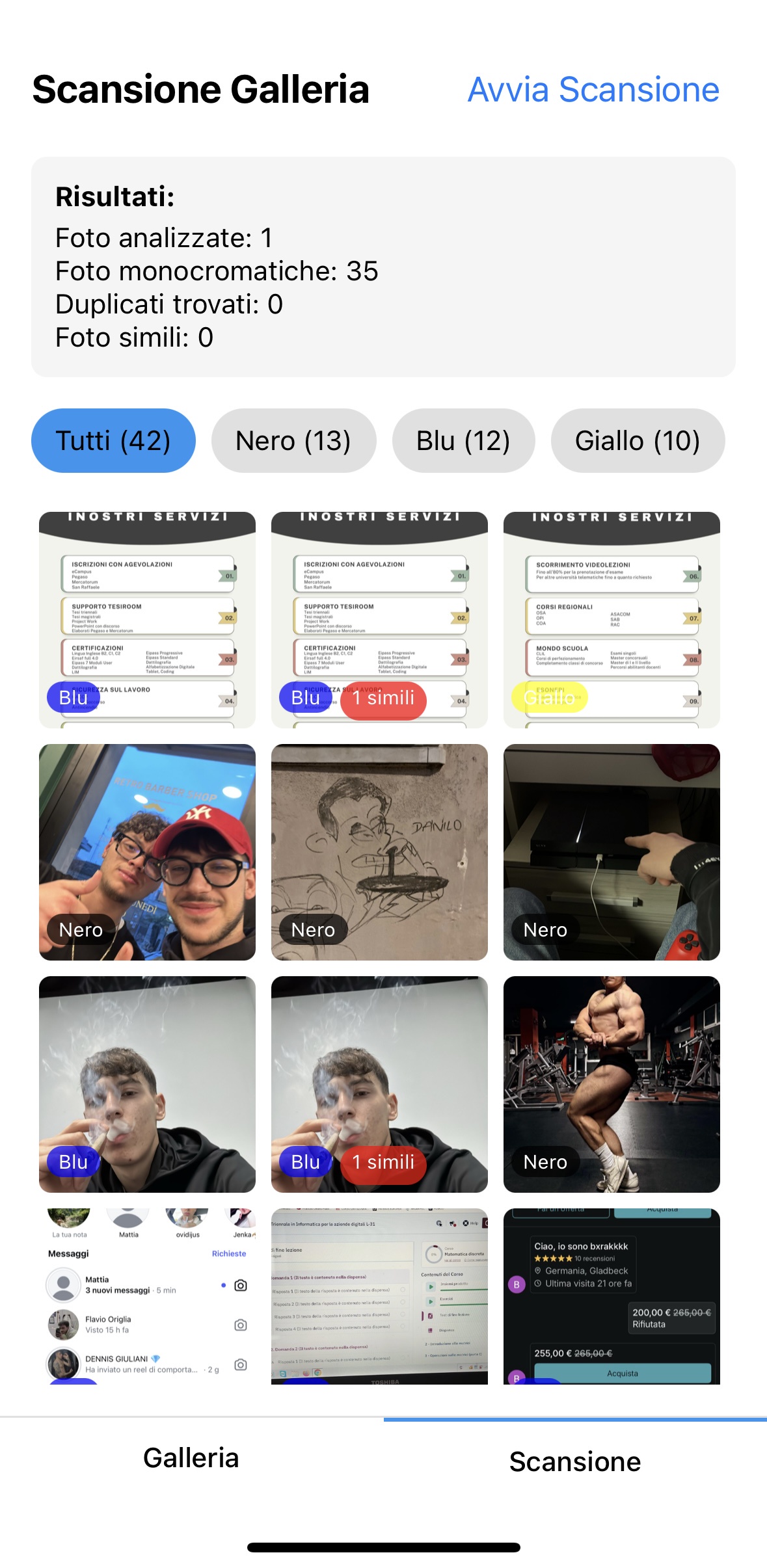Filter photos by Nero (13)
The height and width of the screenshot is (1568, 767).
[293, 440]
